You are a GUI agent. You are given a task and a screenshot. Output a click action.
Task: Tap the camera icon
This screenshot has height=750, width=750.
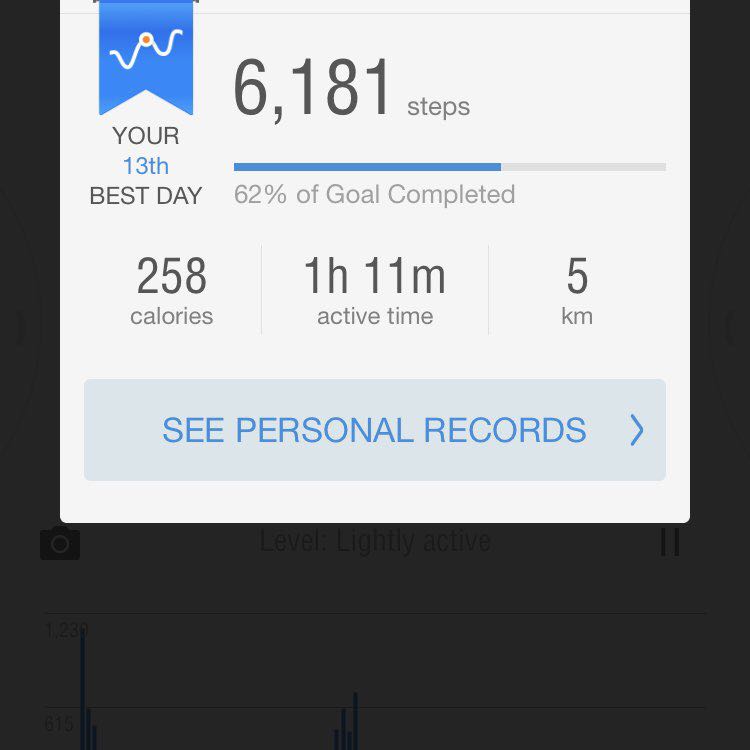[x=60, y=543]
